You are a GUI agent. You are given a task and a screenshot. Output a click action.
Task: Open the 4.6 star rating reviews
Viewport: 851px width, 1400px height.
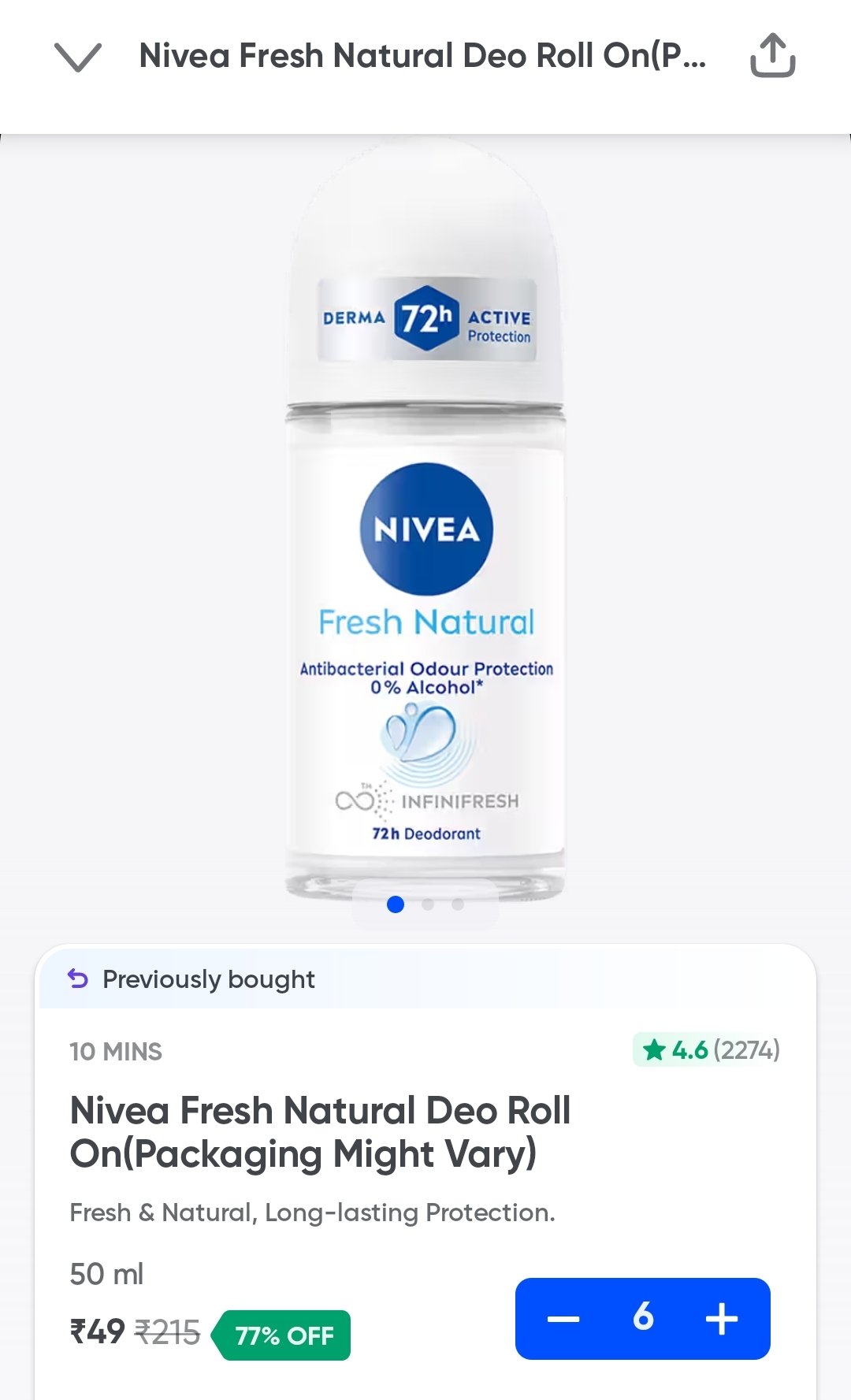click(x=707, y=1049)
